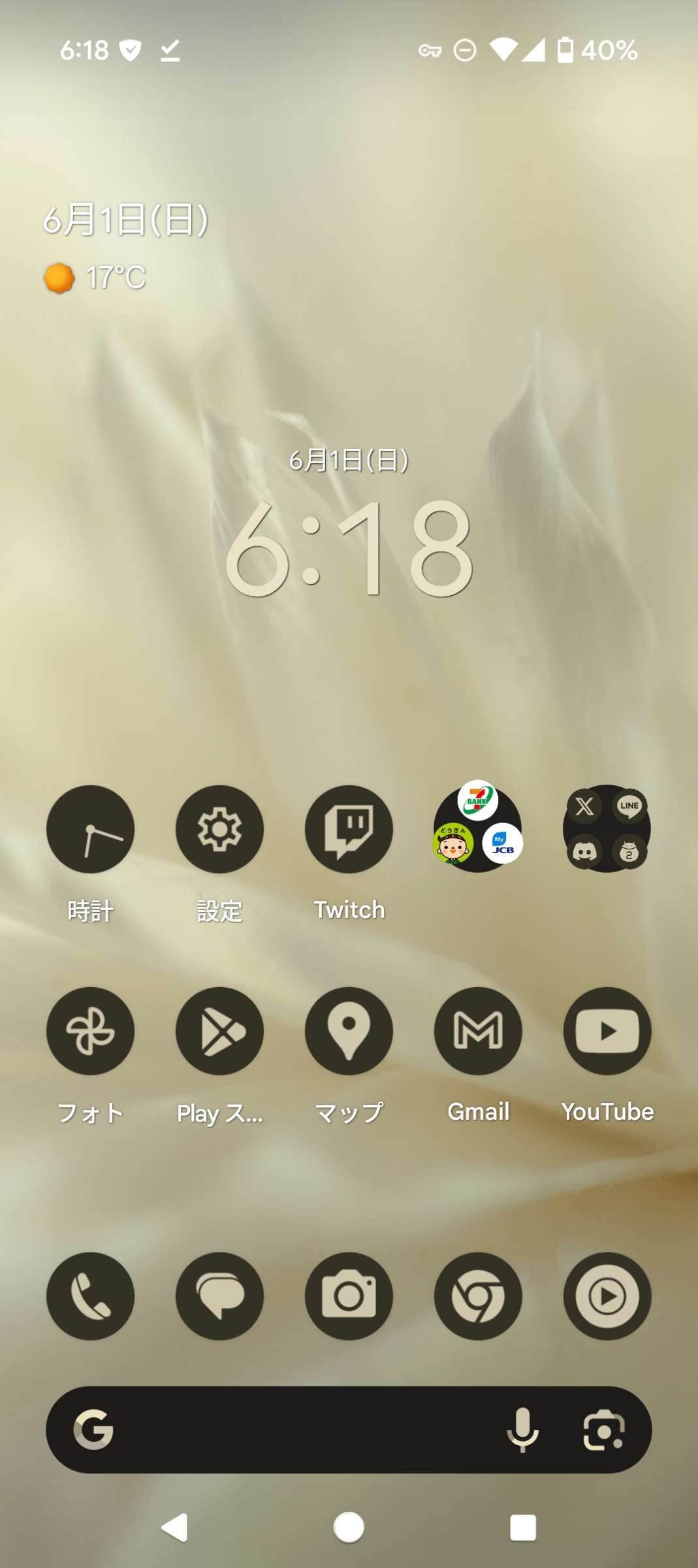Open the Gmail app

click(478, 1031)
